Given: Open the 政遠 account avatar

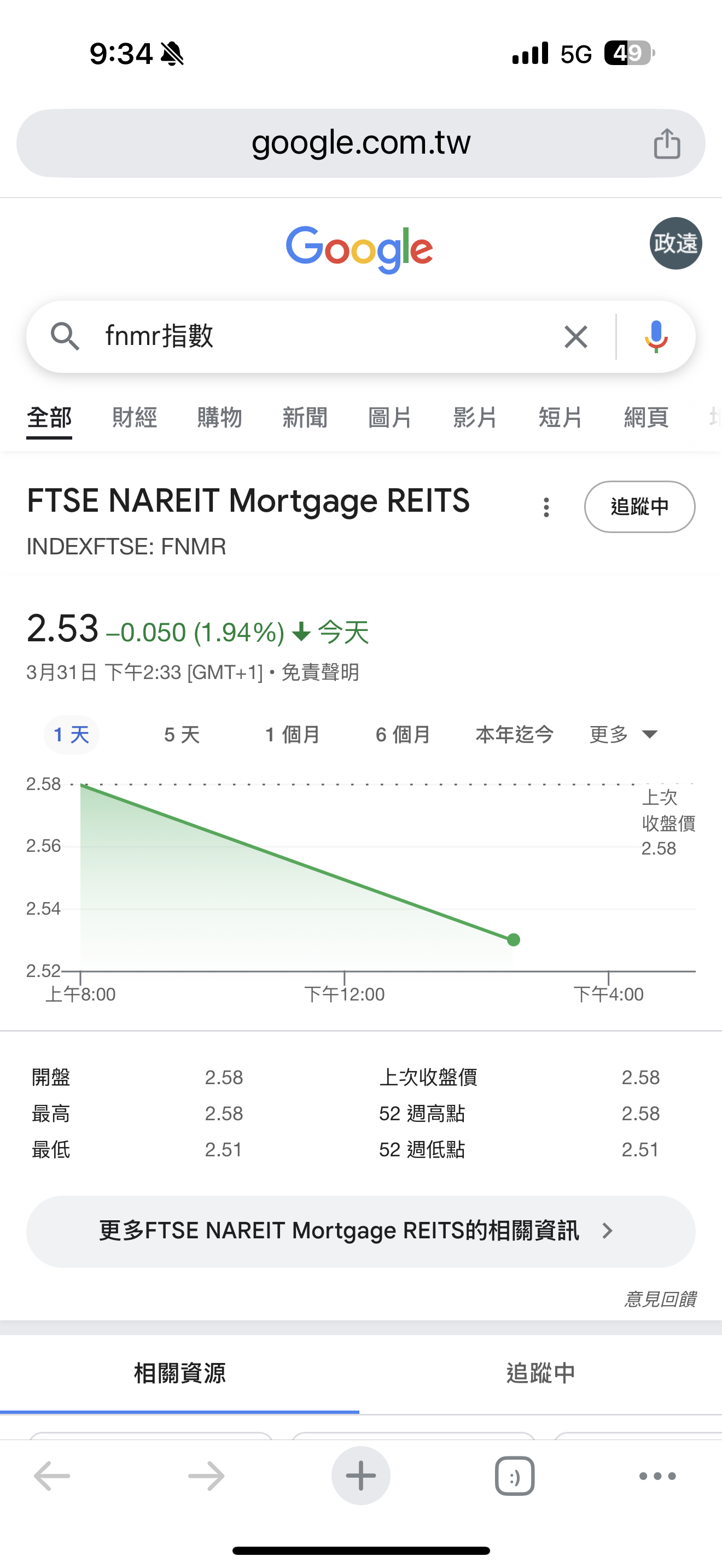Looking at the screenshot, I should click(x=675, y=243).
